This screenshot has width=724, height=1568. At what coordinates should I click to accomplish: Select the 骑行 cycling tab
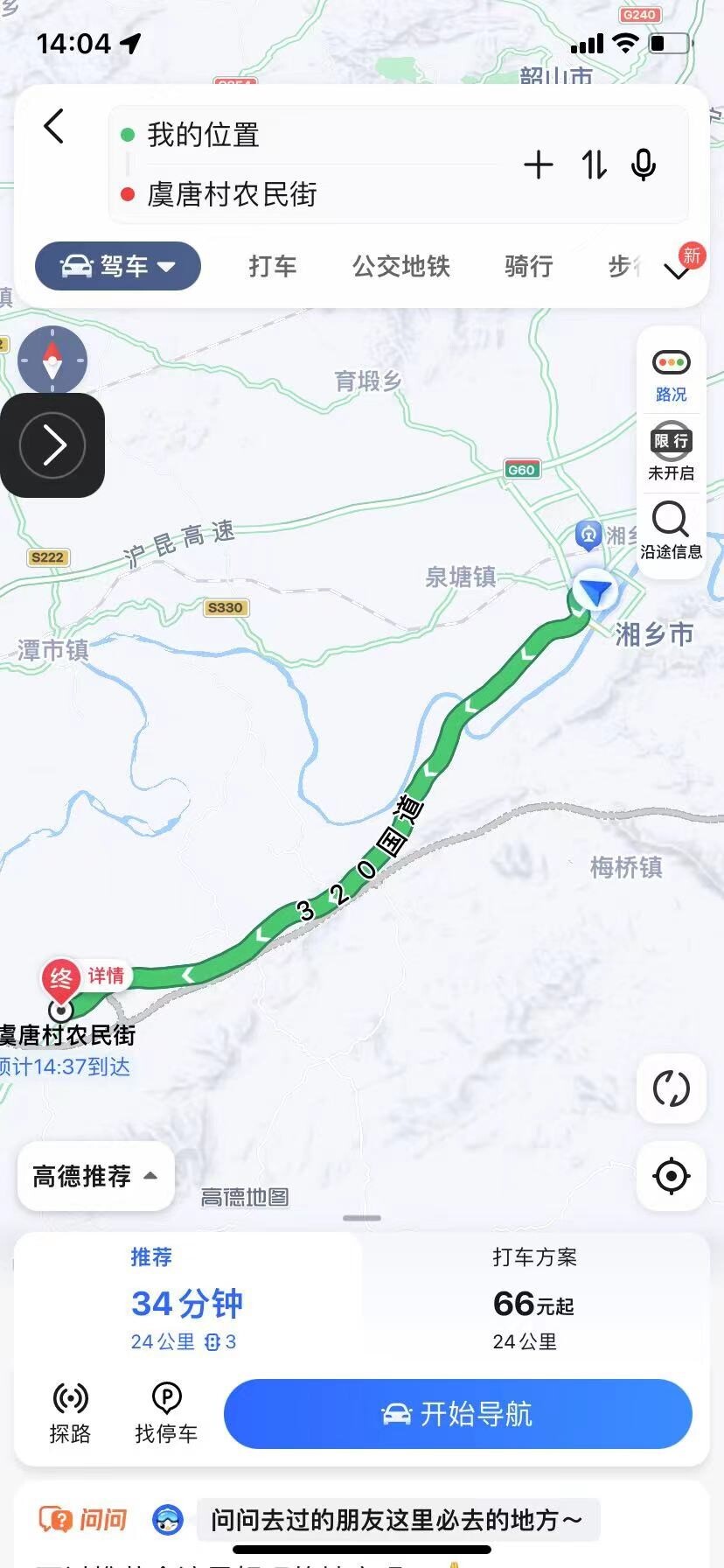click(529, 266)
